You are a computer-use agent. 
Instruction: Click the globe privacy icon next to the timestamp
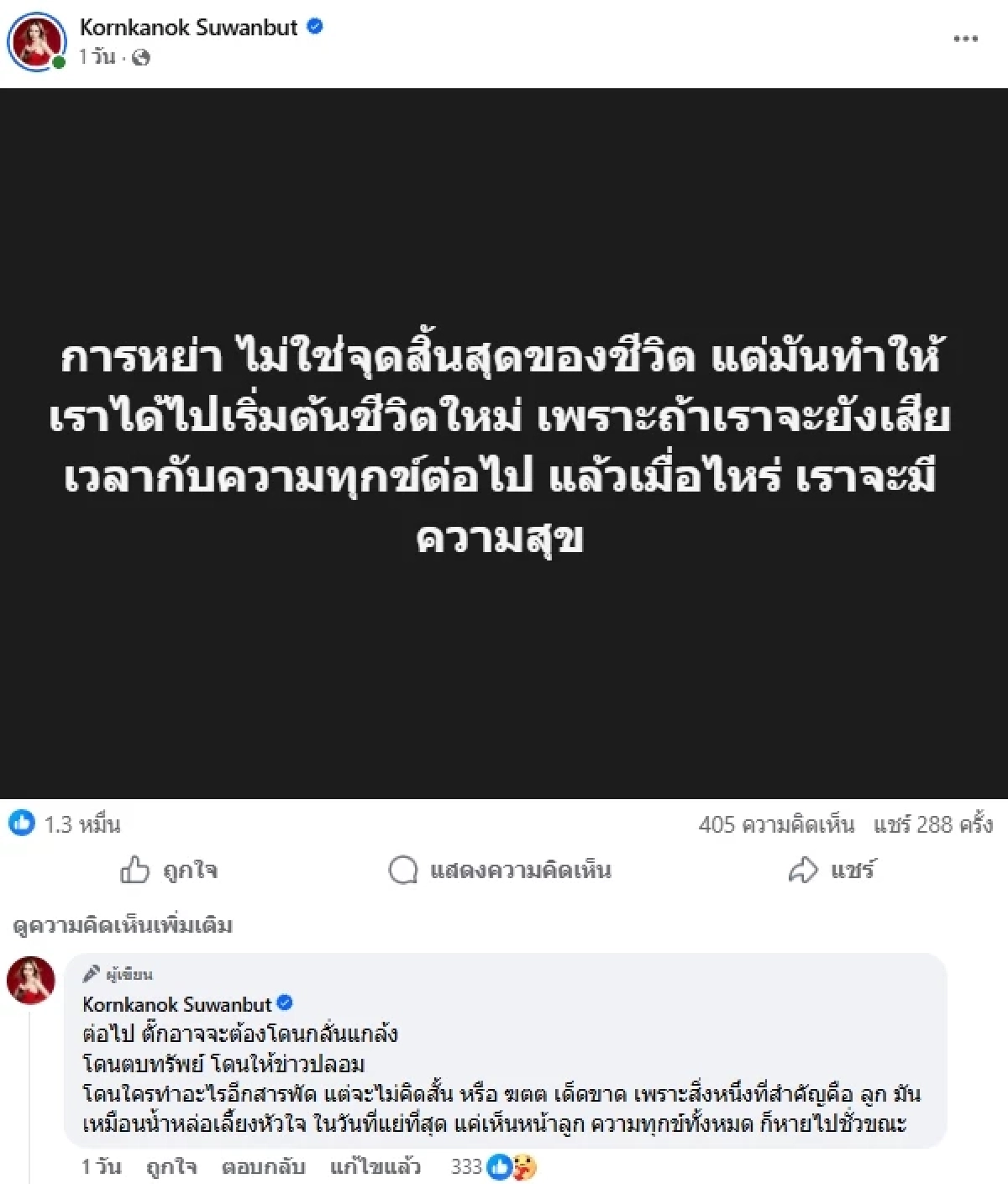coord(143,57)
